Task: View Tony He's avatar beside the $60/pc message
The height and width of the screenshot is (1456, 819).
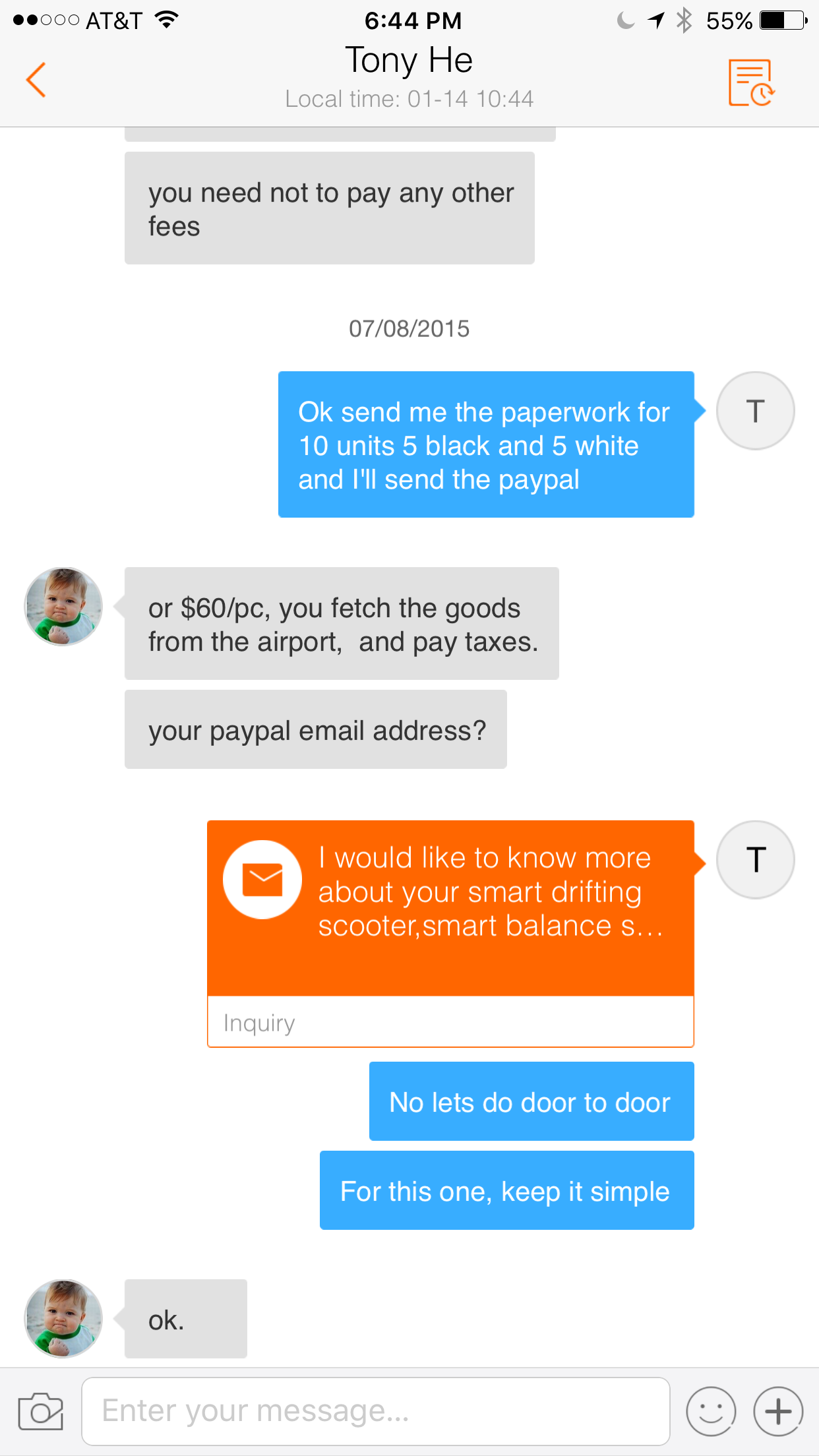Action: (x=63, y=607)
